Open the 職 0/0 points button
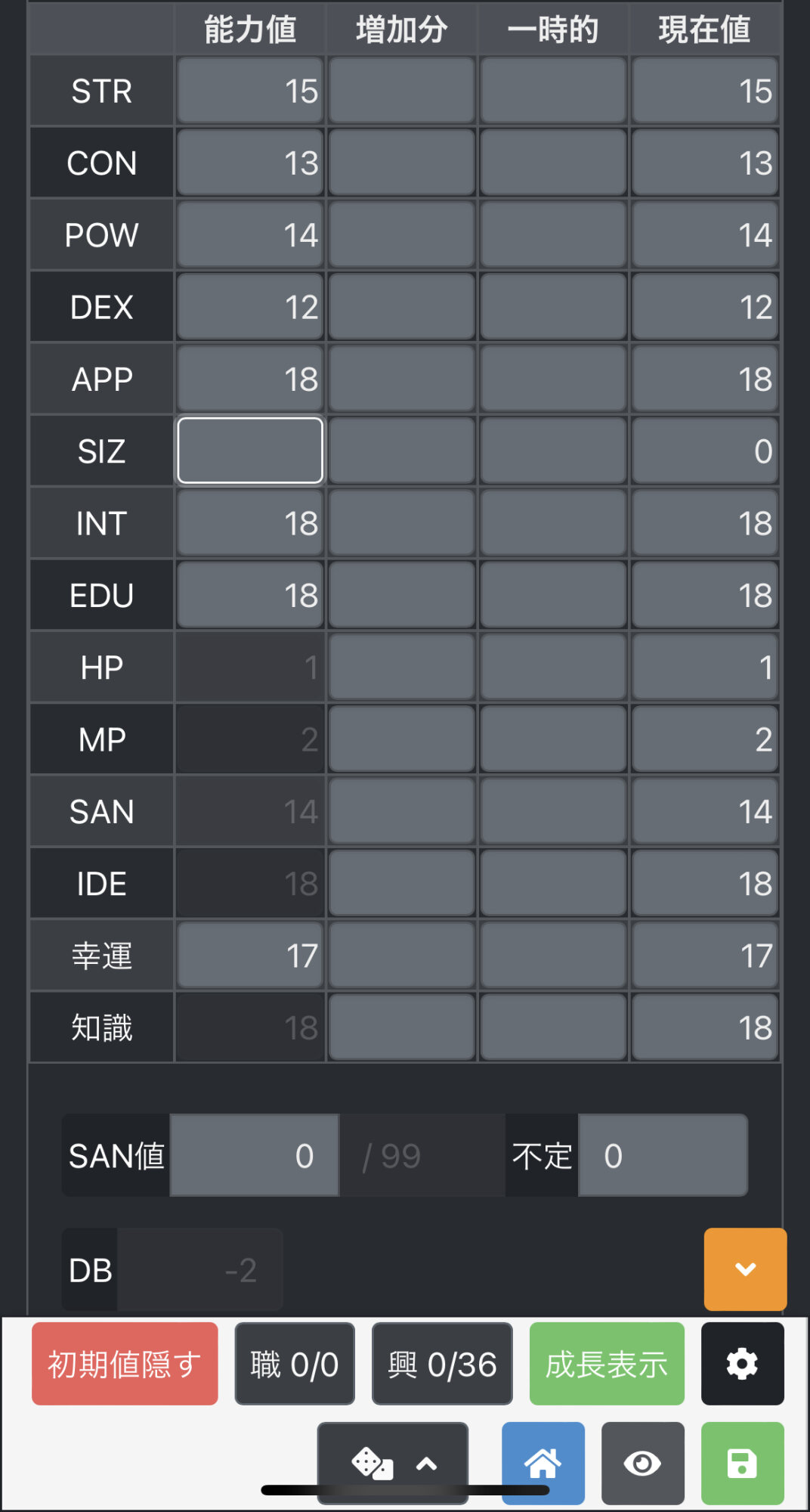 [x=295, y=1364]
